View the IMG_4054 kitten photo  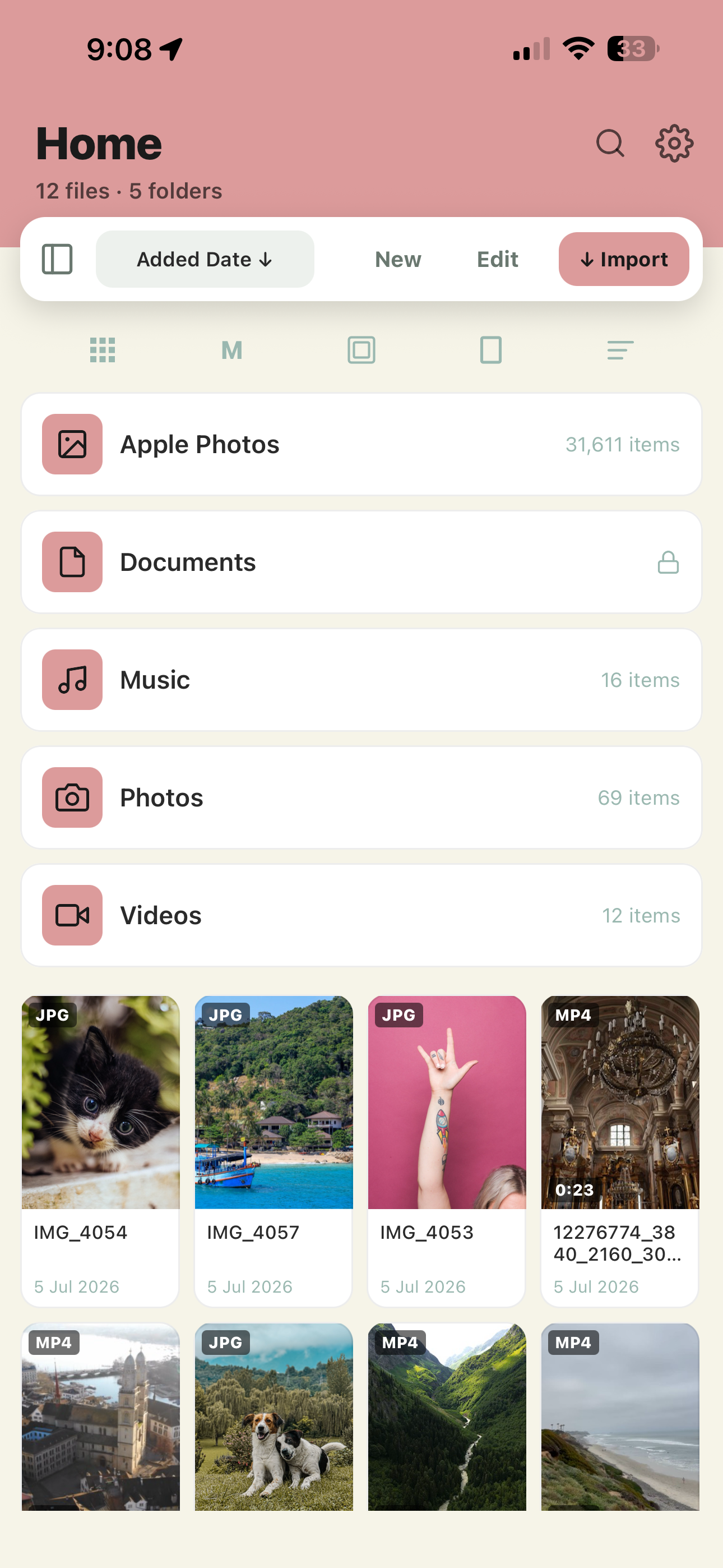(x=100, y=1151)
